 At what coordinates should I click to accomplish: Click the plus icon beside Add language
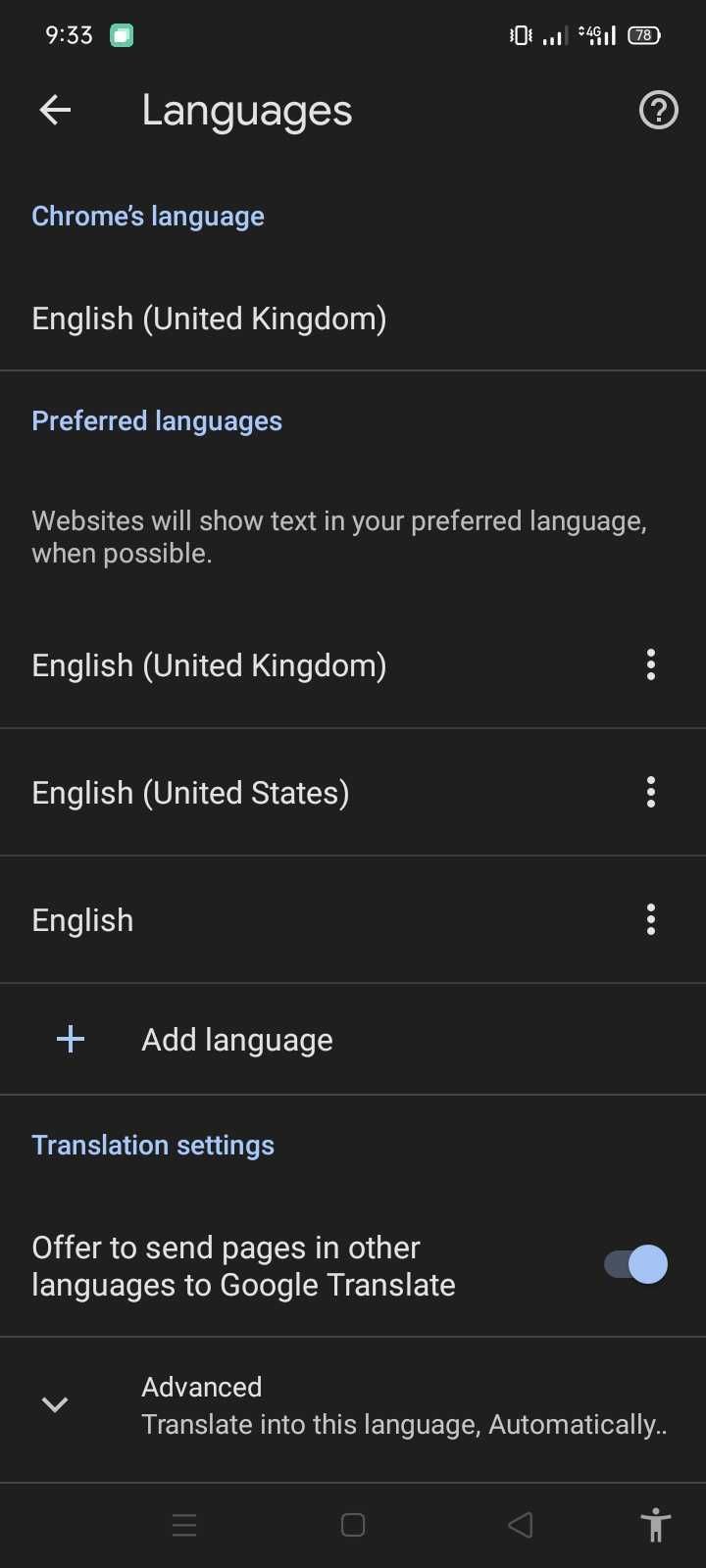[70, 1039]
